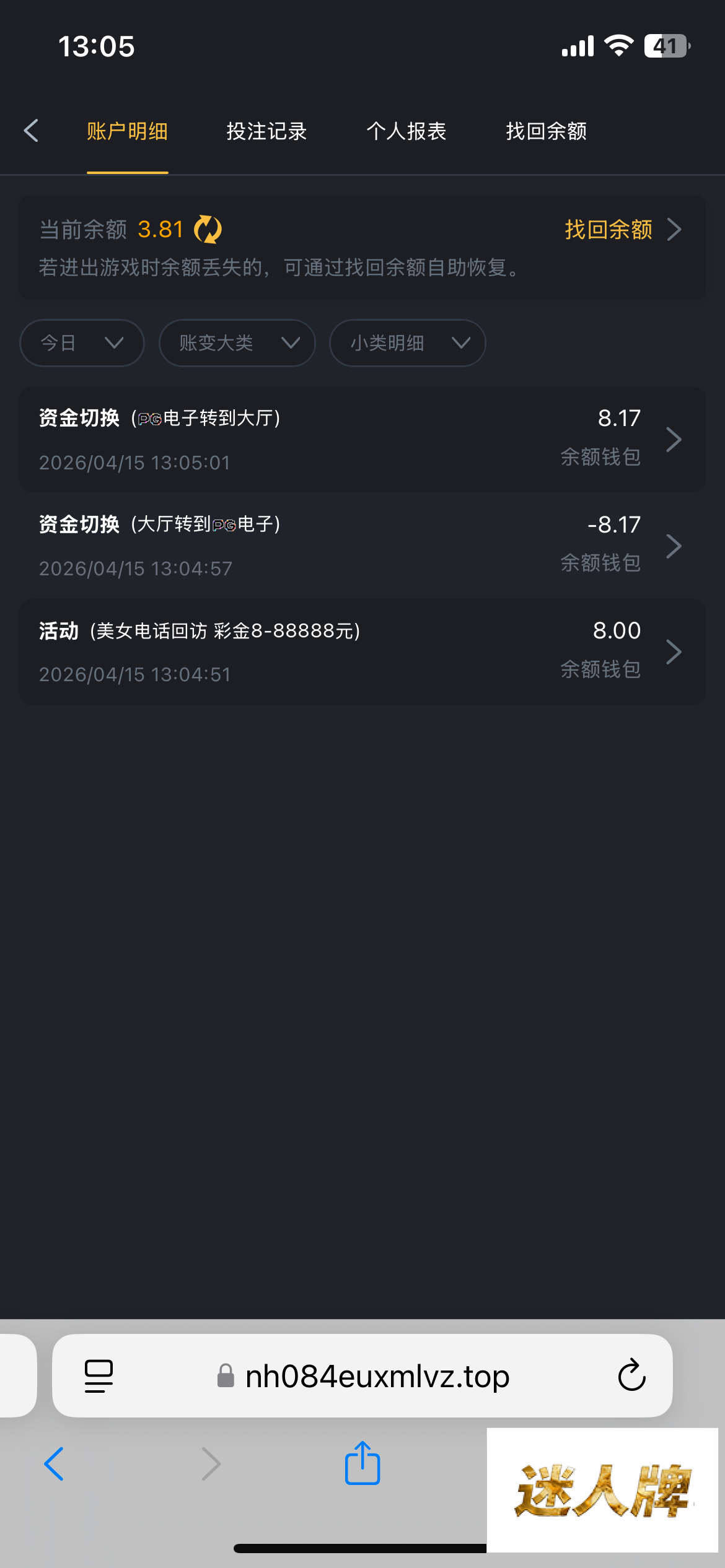
Task: Navigate back with browser toolbar arrow
Action: coord(54,1464)
